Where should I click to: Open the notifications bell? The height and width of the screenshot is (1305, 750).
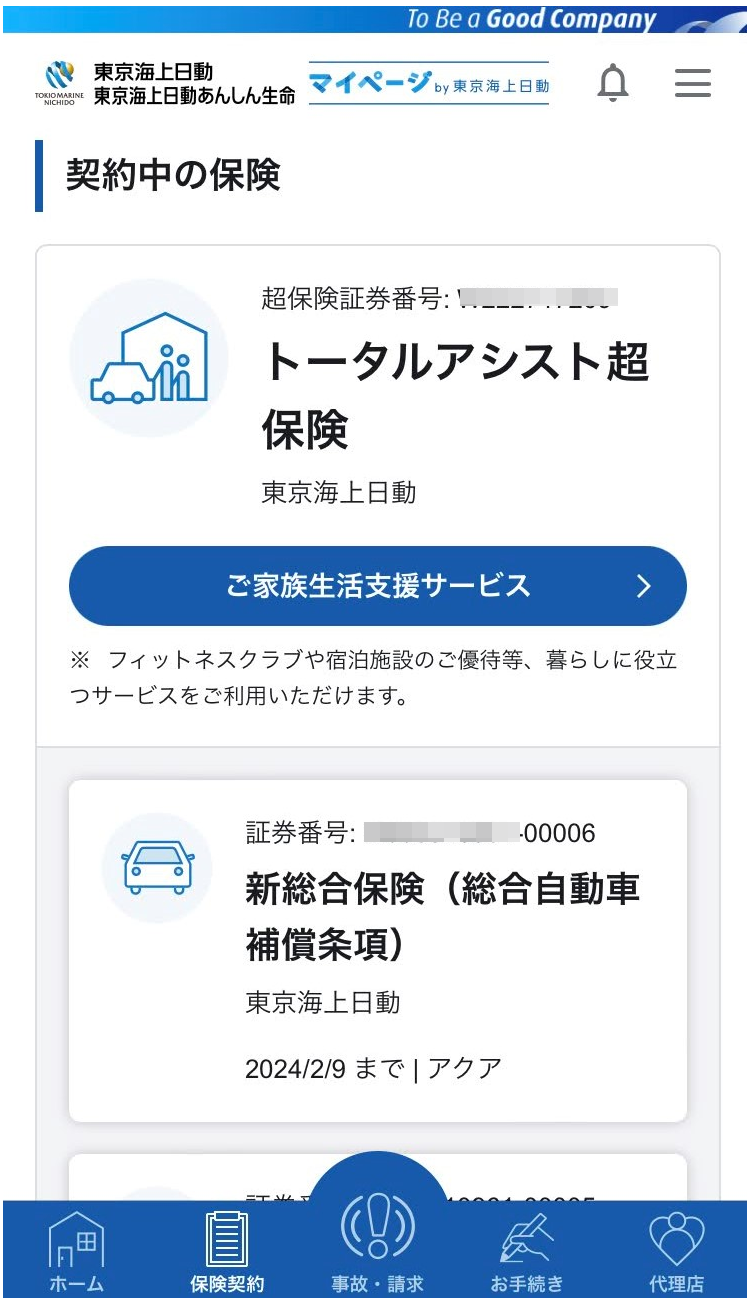pos(613,83)
